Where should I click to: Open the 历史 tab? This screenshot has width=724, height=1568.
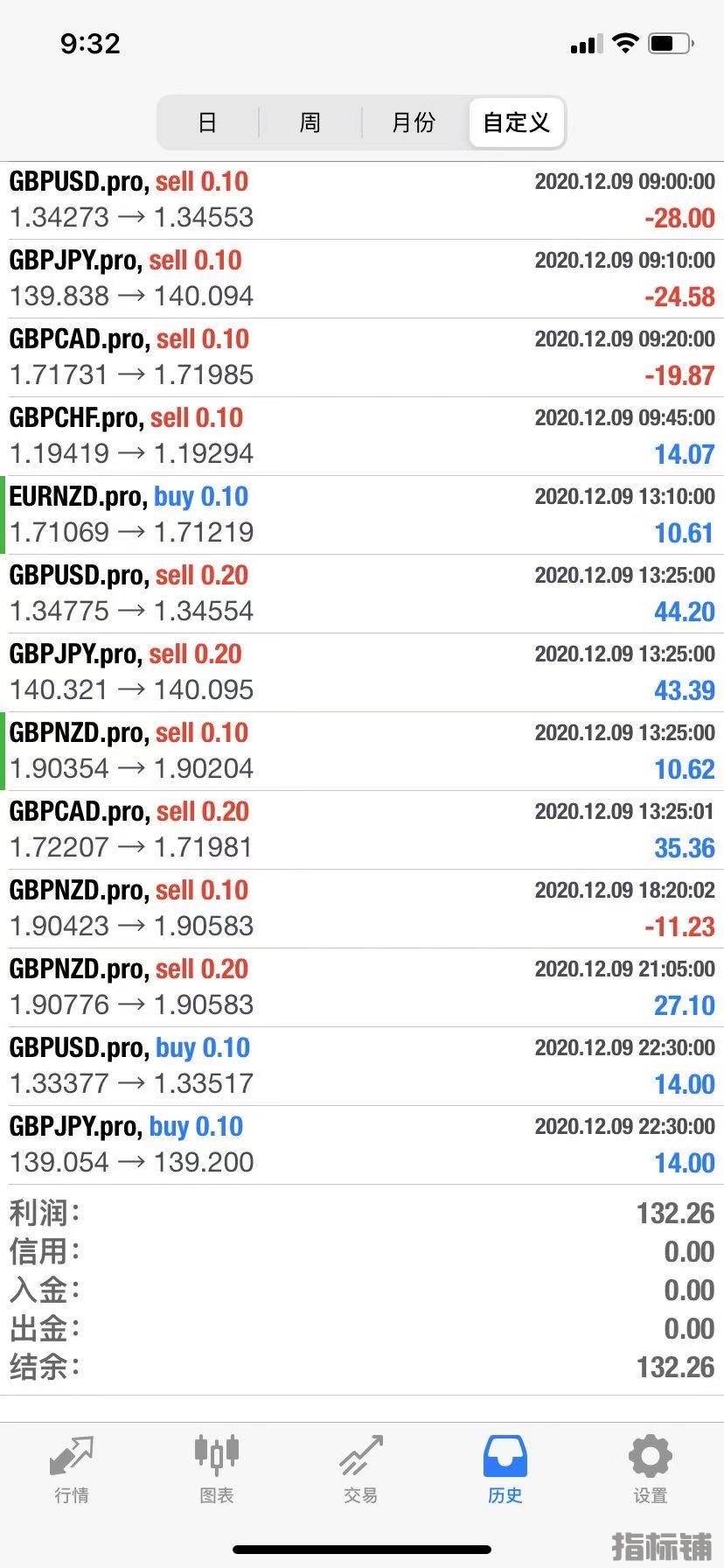[505, 1470]
